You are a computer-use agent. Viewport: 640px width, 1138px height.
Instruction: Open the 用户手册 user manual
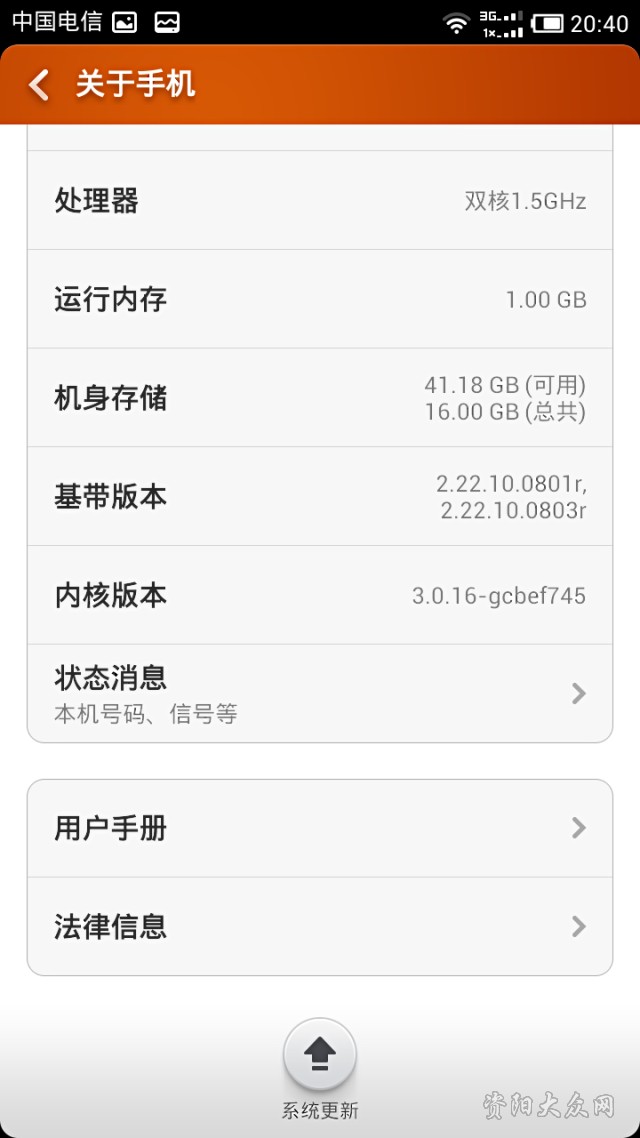pos(319,828)
